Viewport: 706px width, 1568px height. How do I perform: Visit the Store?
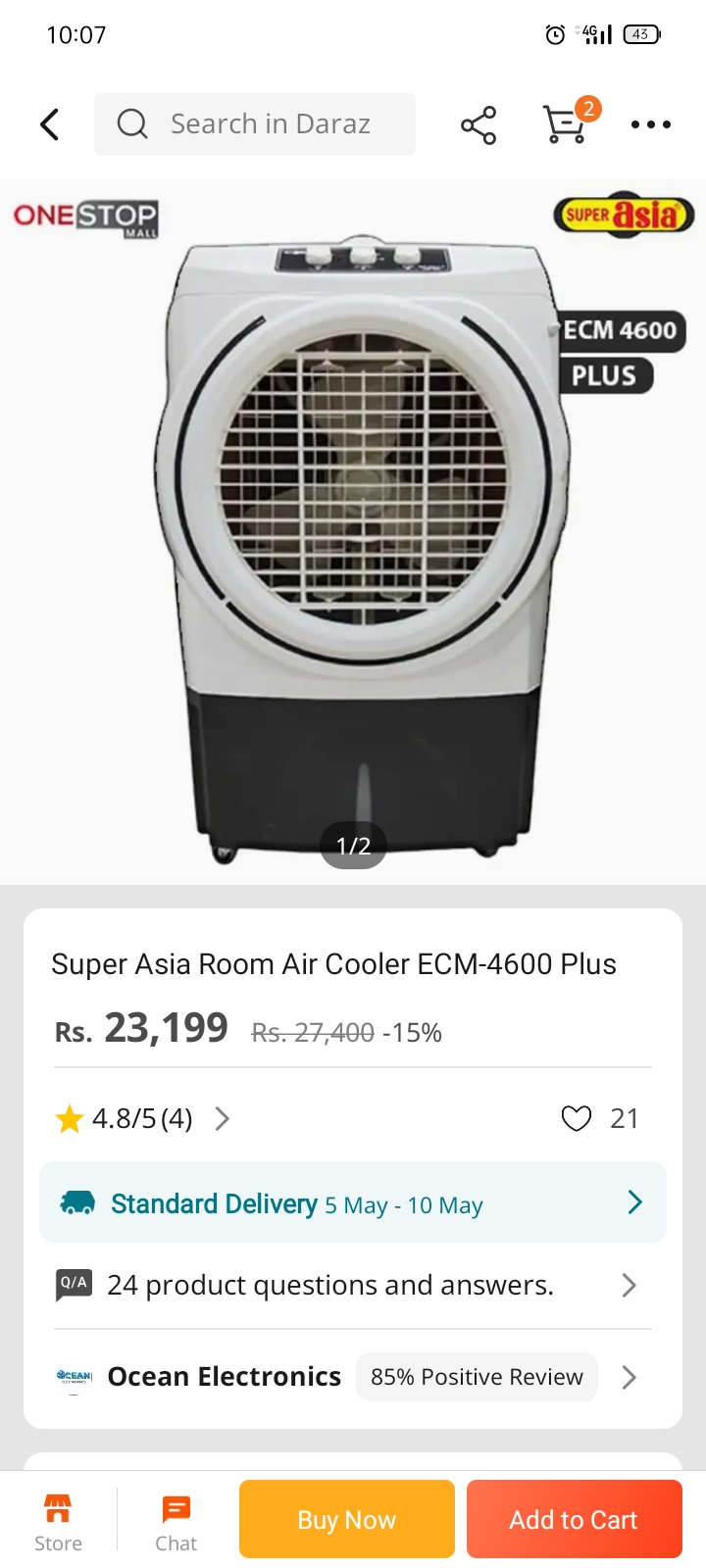[x=58, y=1522]
